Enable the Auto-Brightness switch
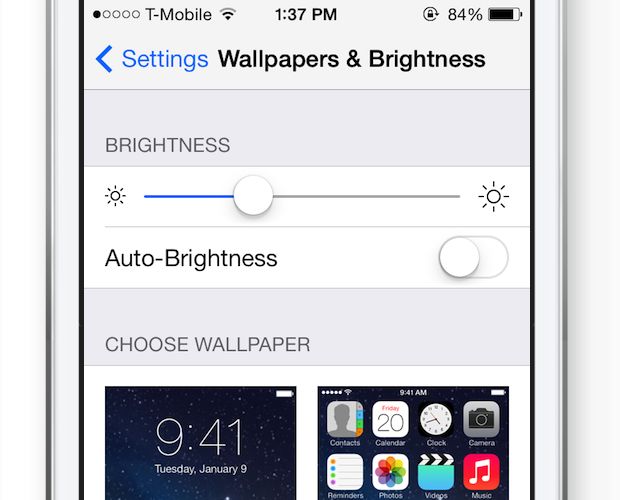Screen dimensions: 620x500 tap(474, 259)
